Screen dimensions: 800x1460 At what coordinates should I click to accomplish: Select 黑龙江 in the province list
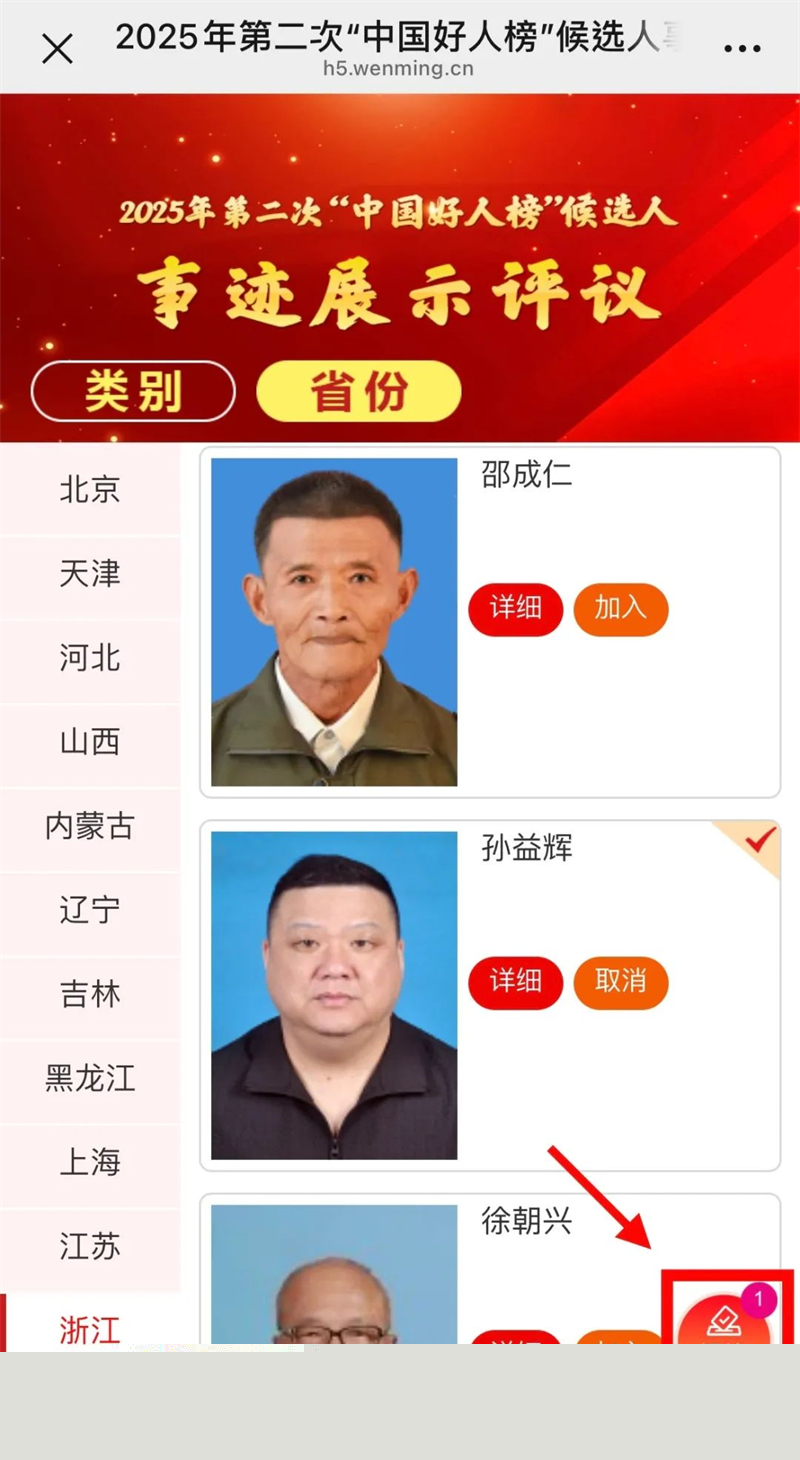coord(90,1078)
